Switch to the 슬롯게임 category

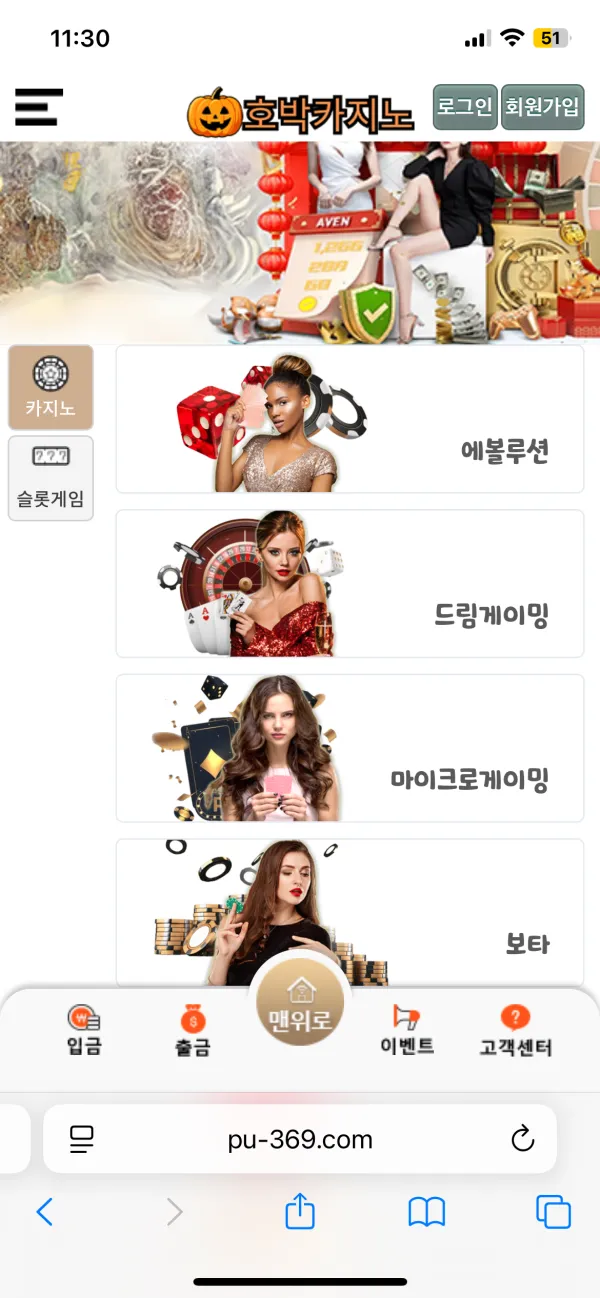click(50, 478)
